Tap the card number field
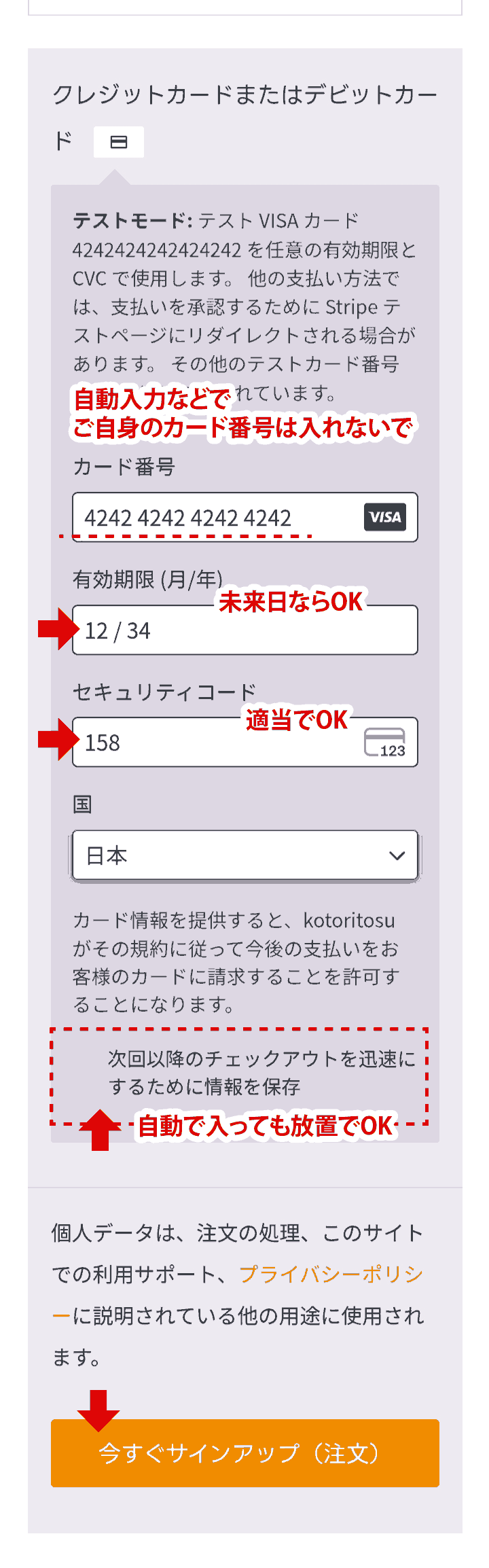 coord(217,518)
